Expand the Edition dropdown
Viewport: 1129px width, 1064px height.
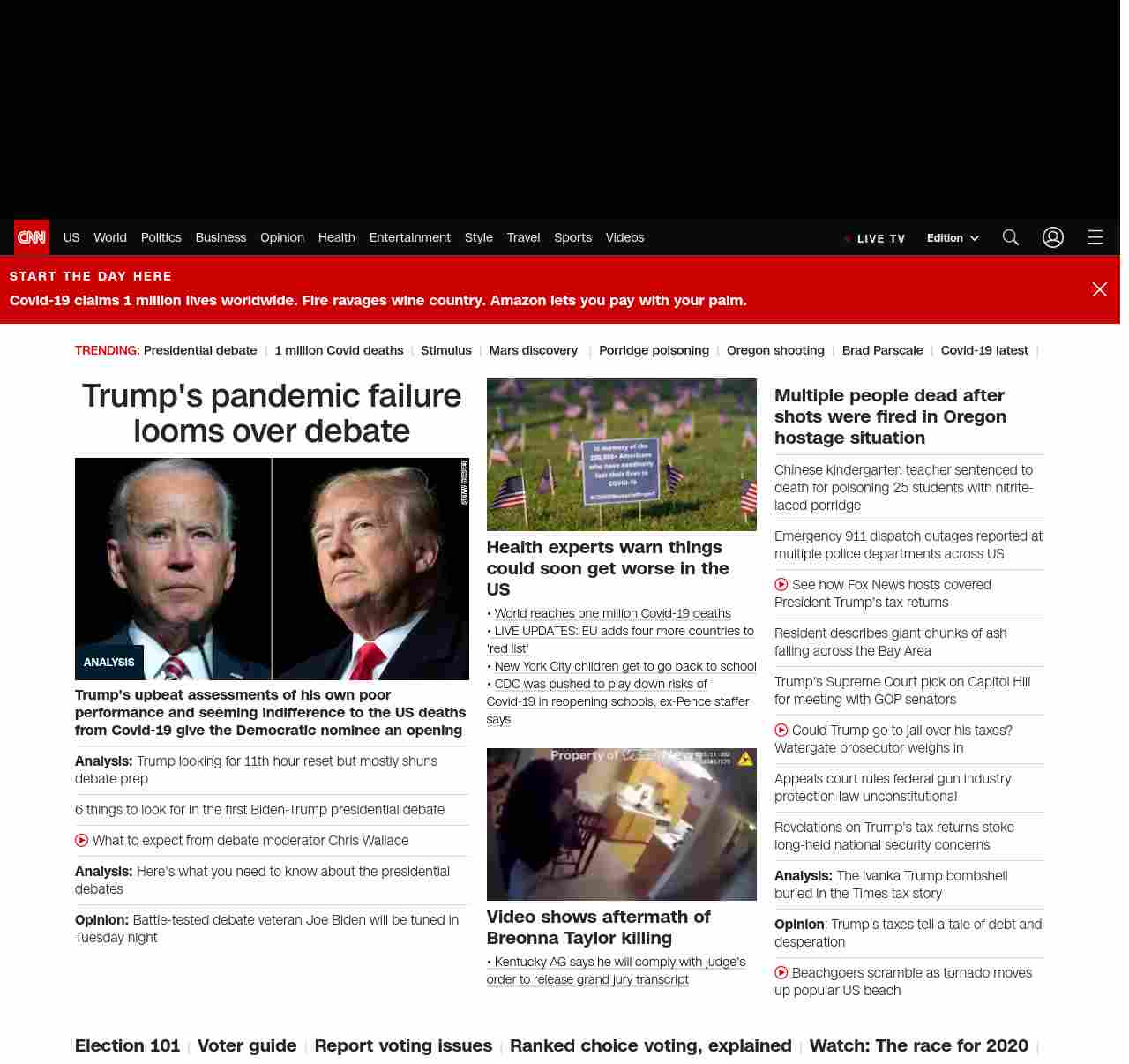(x=953, y=238)
